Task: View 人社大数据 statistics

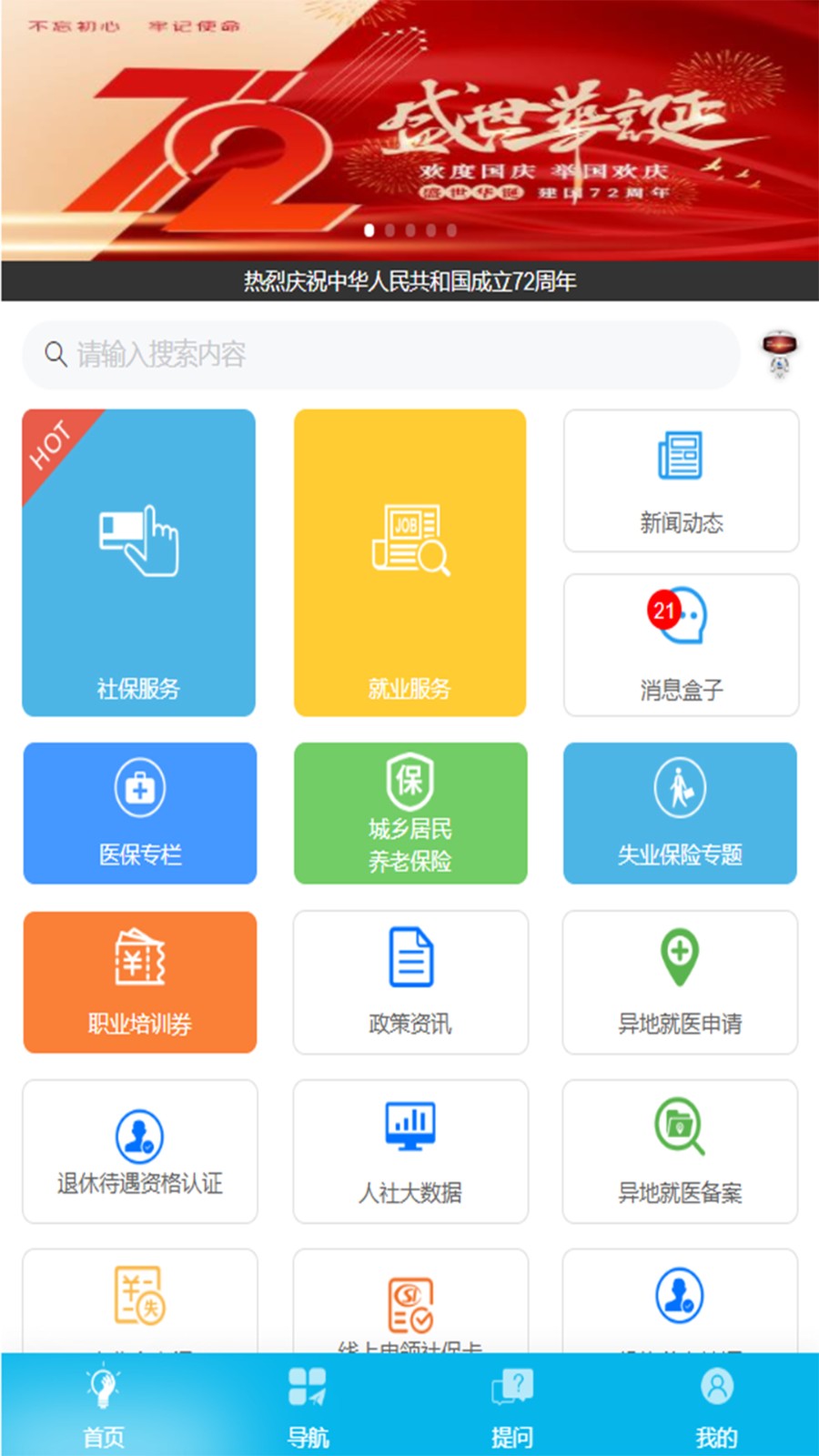Action: (409, 1152)
